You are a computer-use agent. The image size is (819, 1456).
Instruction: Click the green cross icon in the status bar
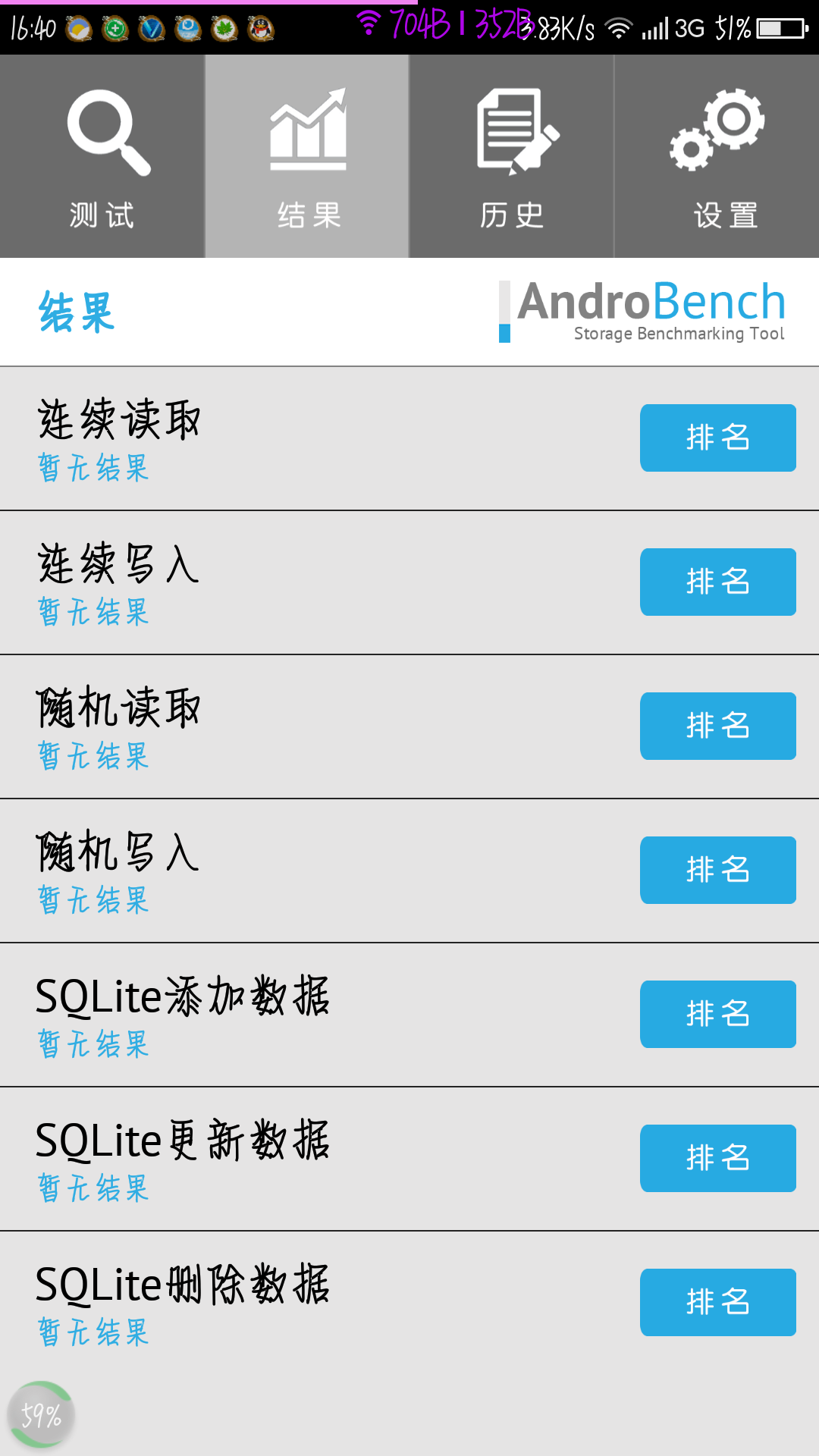point(114,28)
